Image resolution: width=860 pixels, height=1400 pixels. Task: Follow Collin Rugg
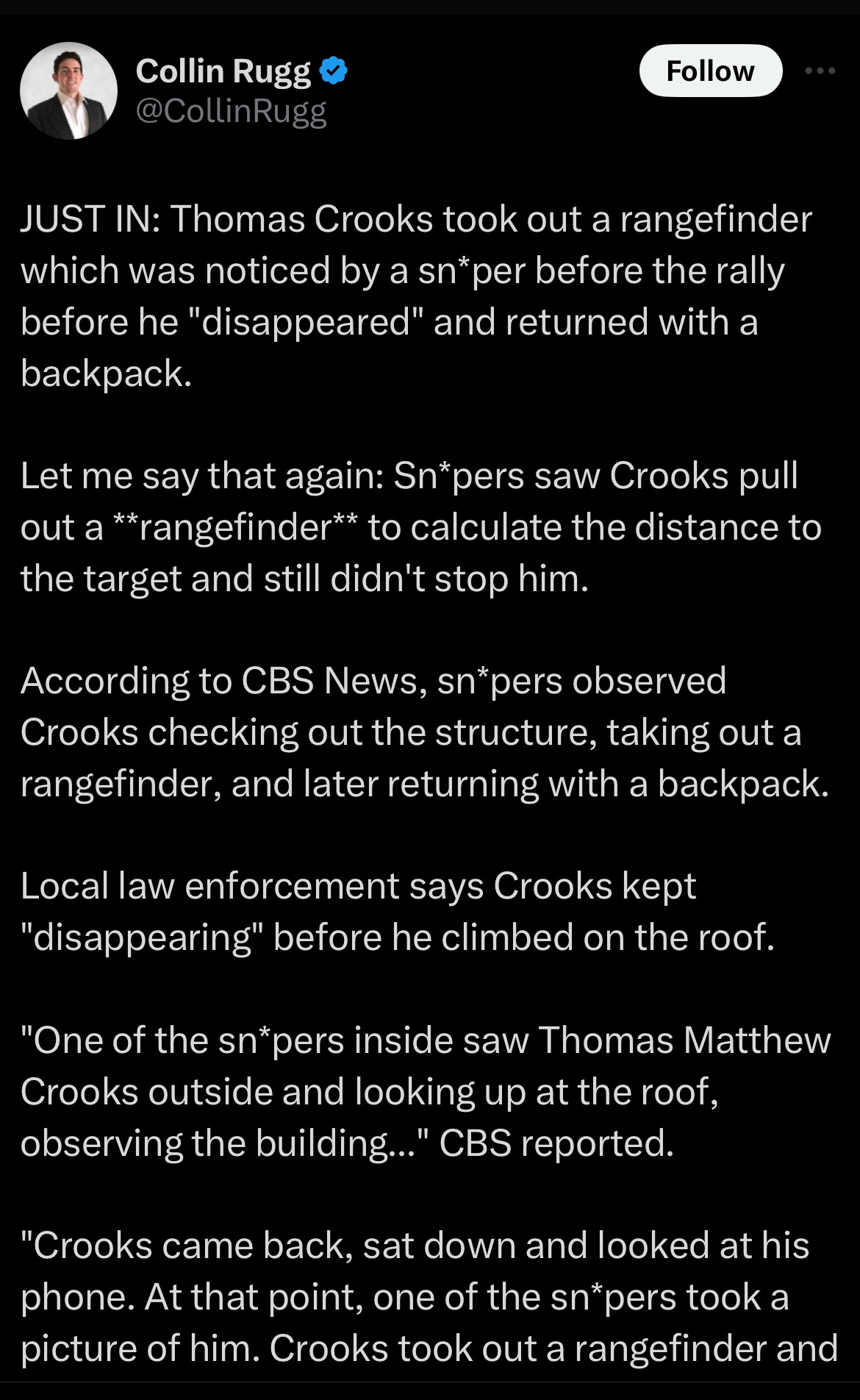(710, 71)
